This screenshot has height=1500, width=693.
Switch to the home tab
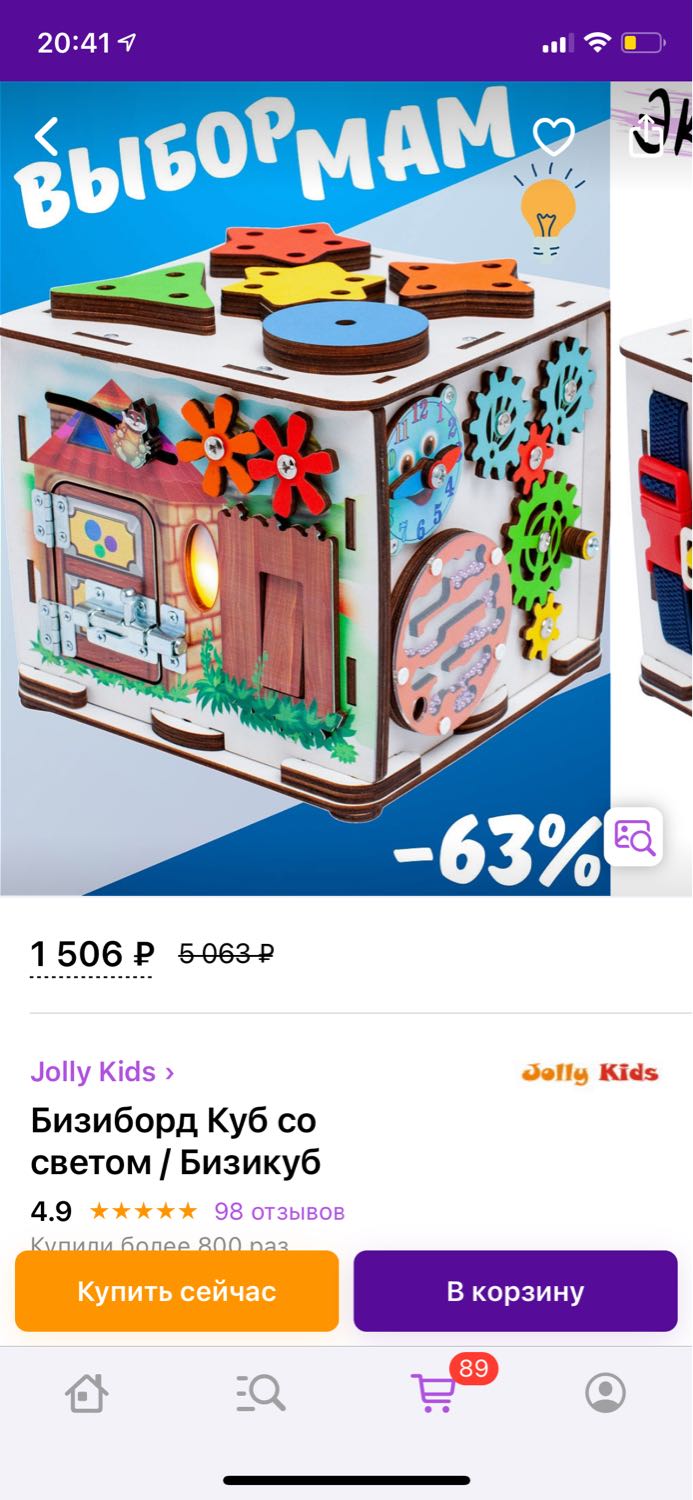[87, 1393]
